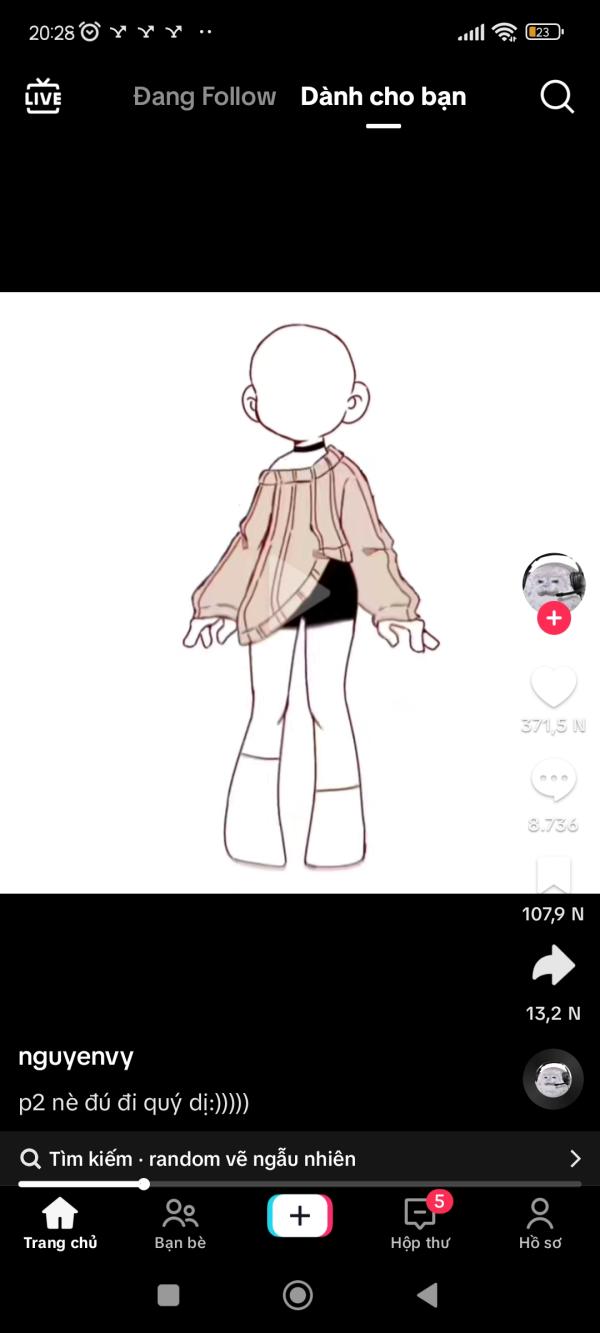Open the creator's profile avatar
600x1333 pixels.
pyautogui.click(x=554, y=583)
